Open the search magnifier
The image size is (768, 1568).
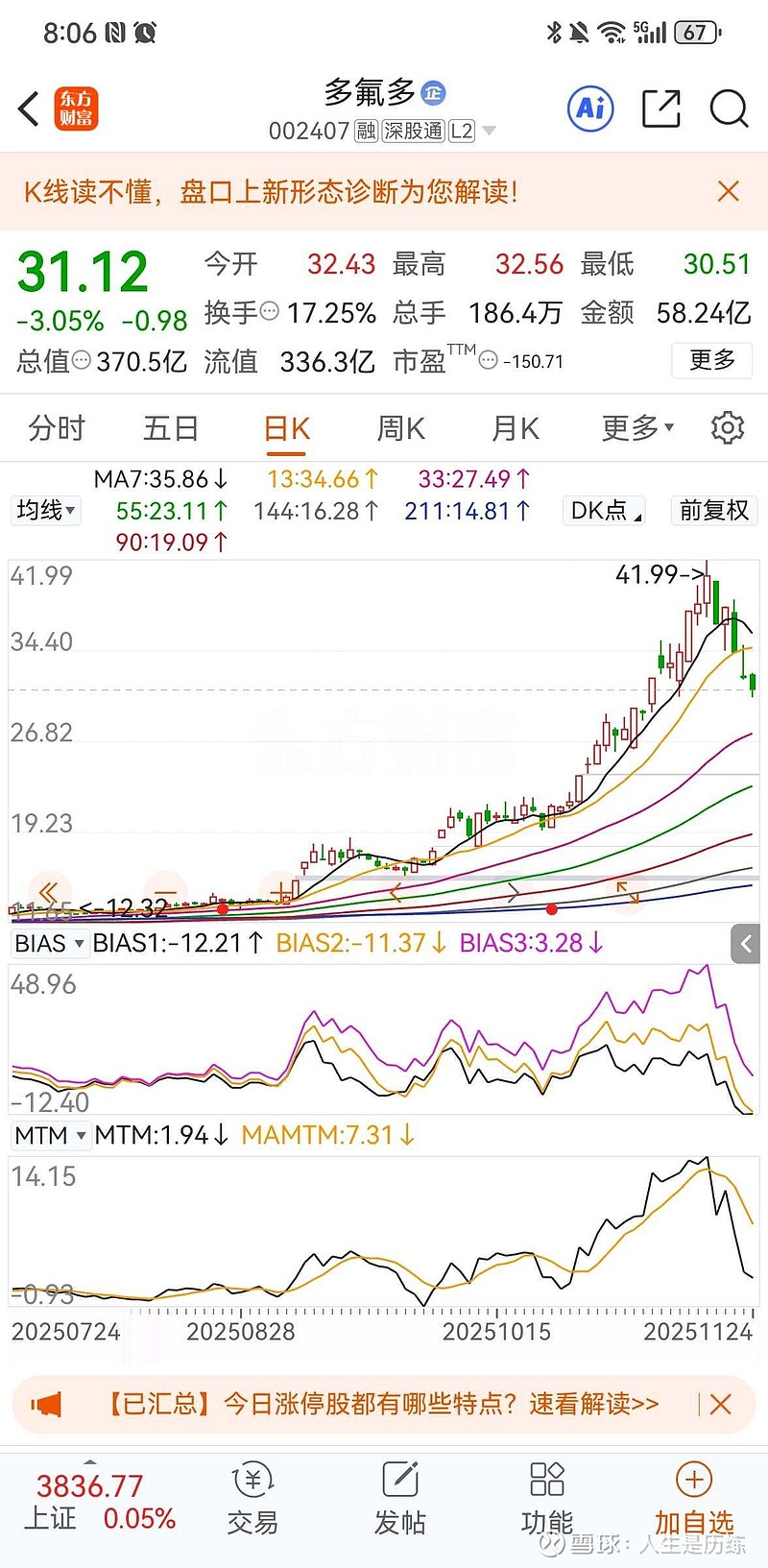tap(728, 109)
